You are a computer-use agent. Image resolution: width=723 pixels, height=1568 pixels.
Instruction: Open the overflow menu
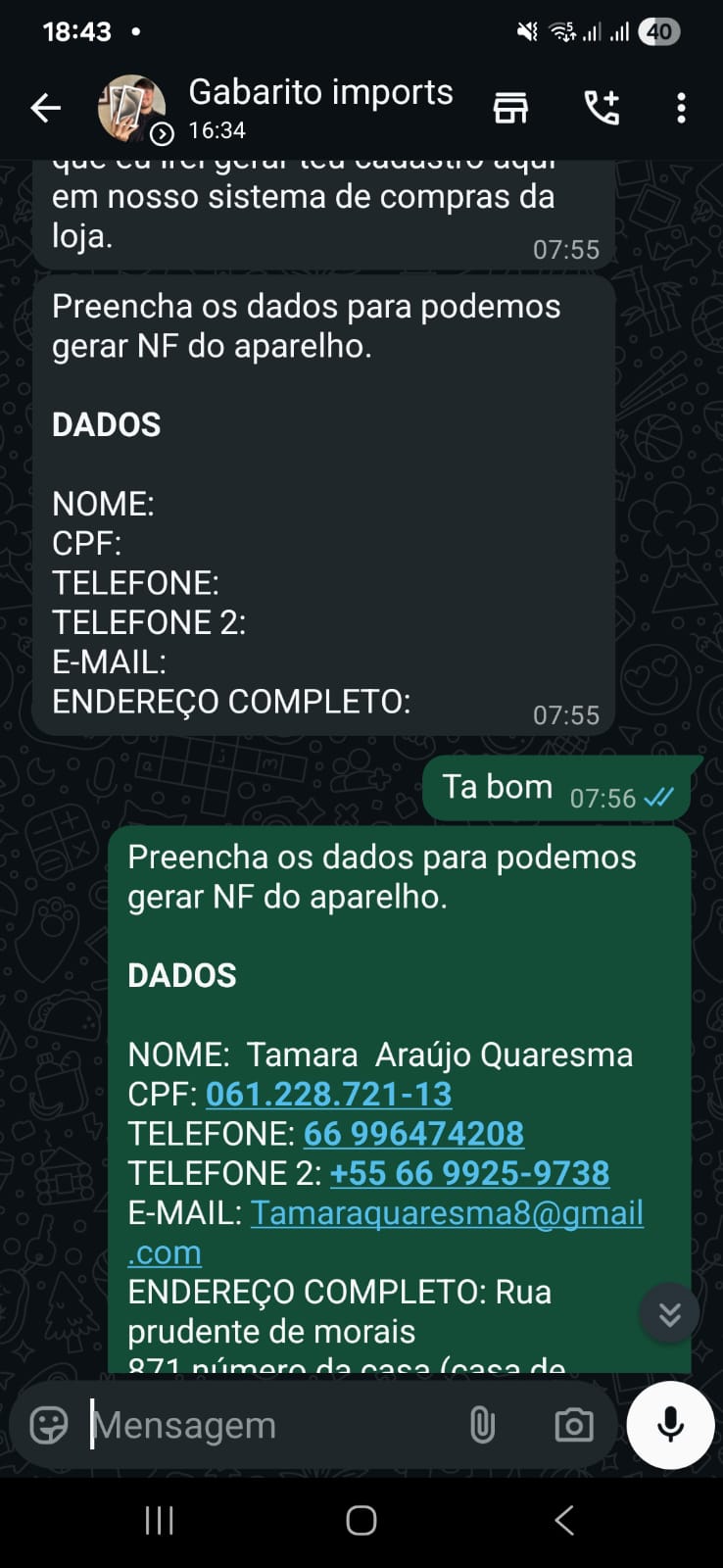tap(681, 108)
